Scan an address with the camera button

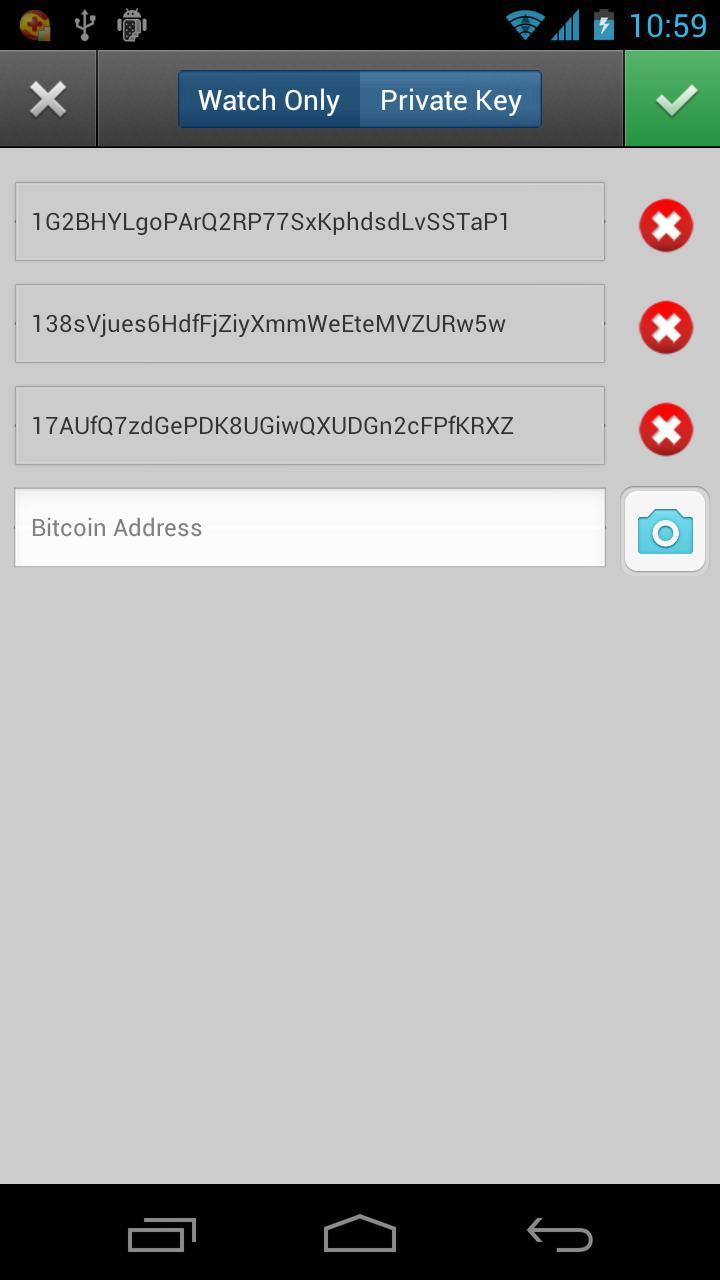(x=666, y=531)
